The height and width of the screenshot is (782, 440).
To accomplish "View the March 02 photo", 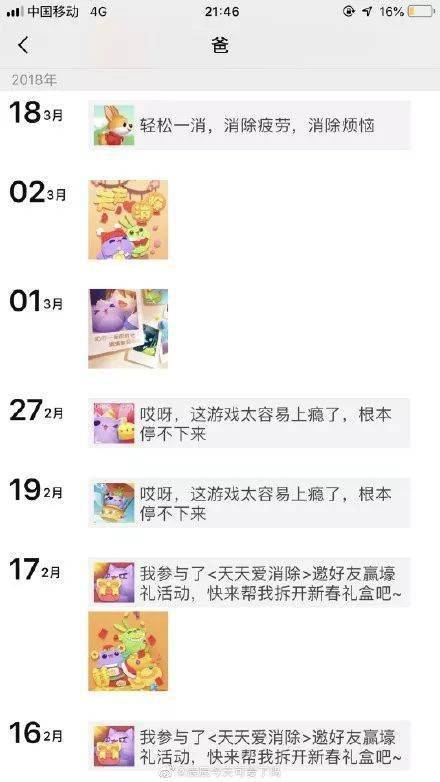I will (128, 220).
